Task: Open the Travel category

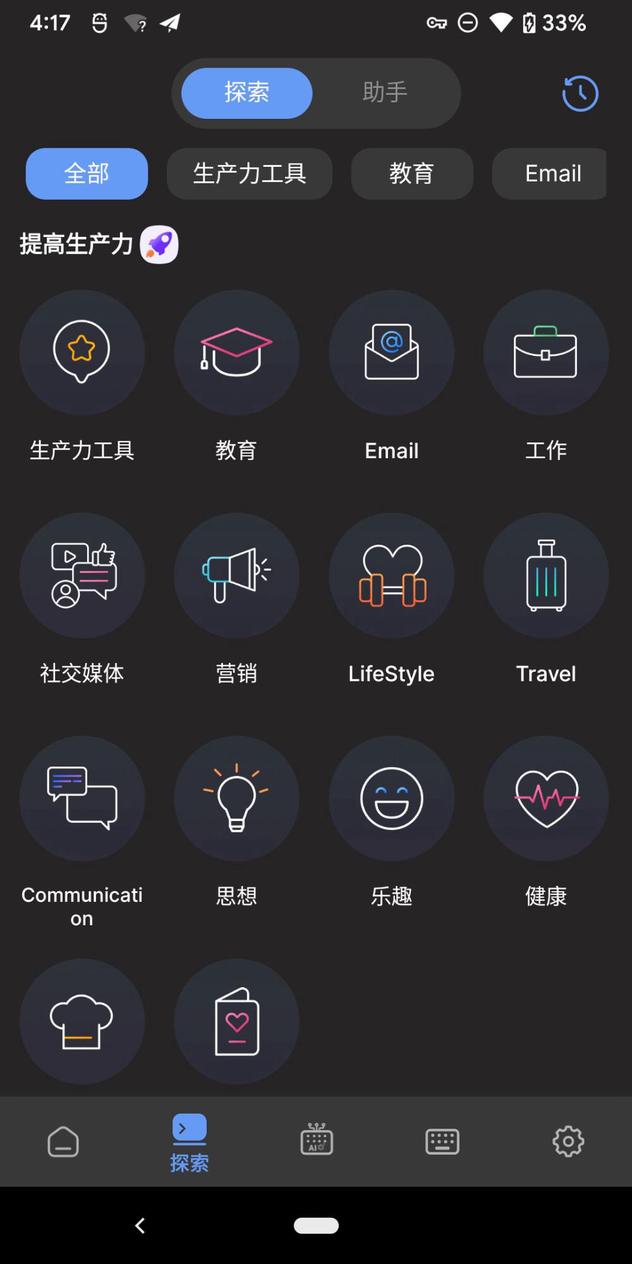Action: 545,576
